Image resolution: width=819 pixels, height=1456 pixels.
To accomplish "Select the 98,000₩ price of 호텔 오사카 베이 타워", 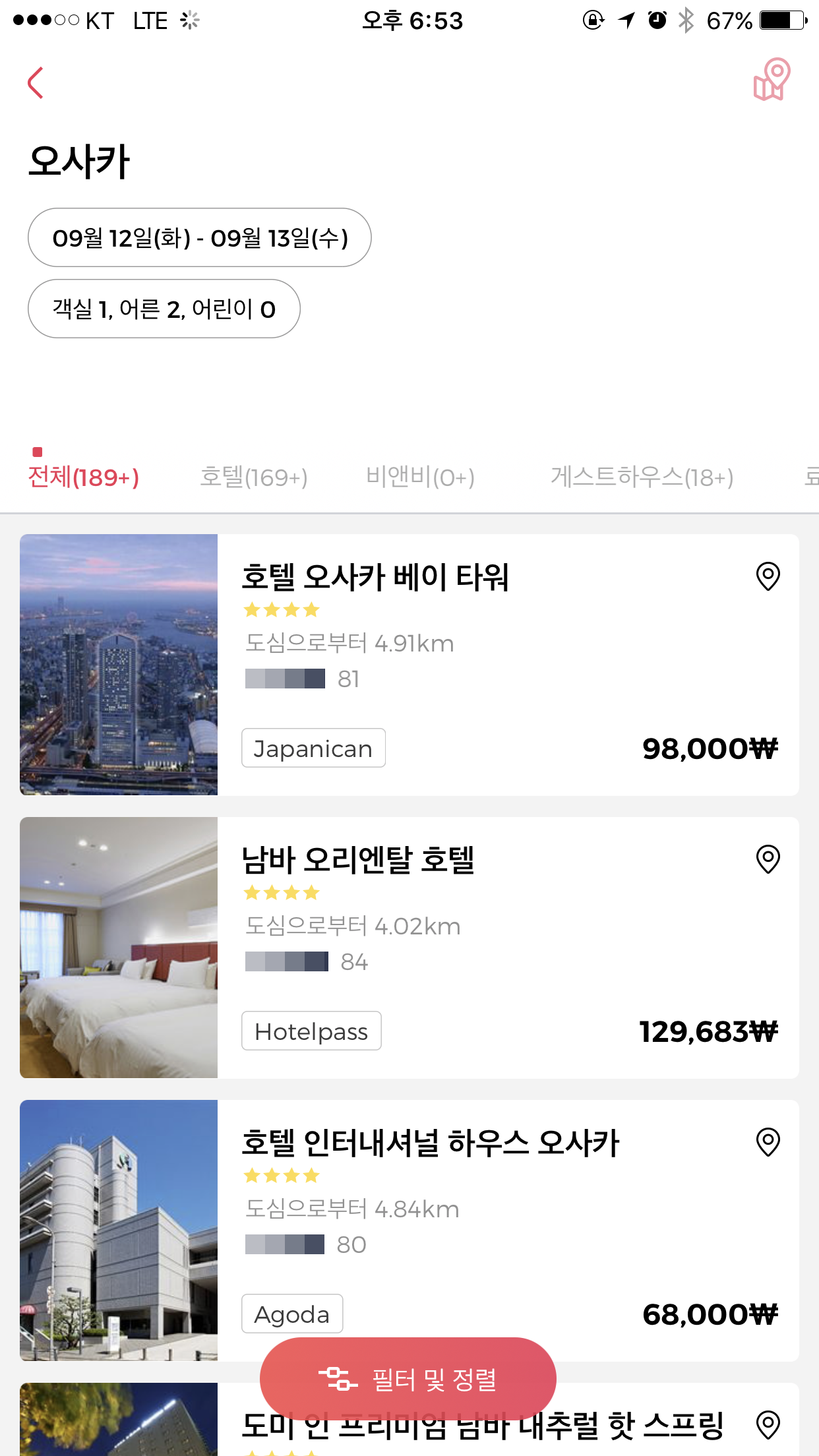I will tap(709, 748).
